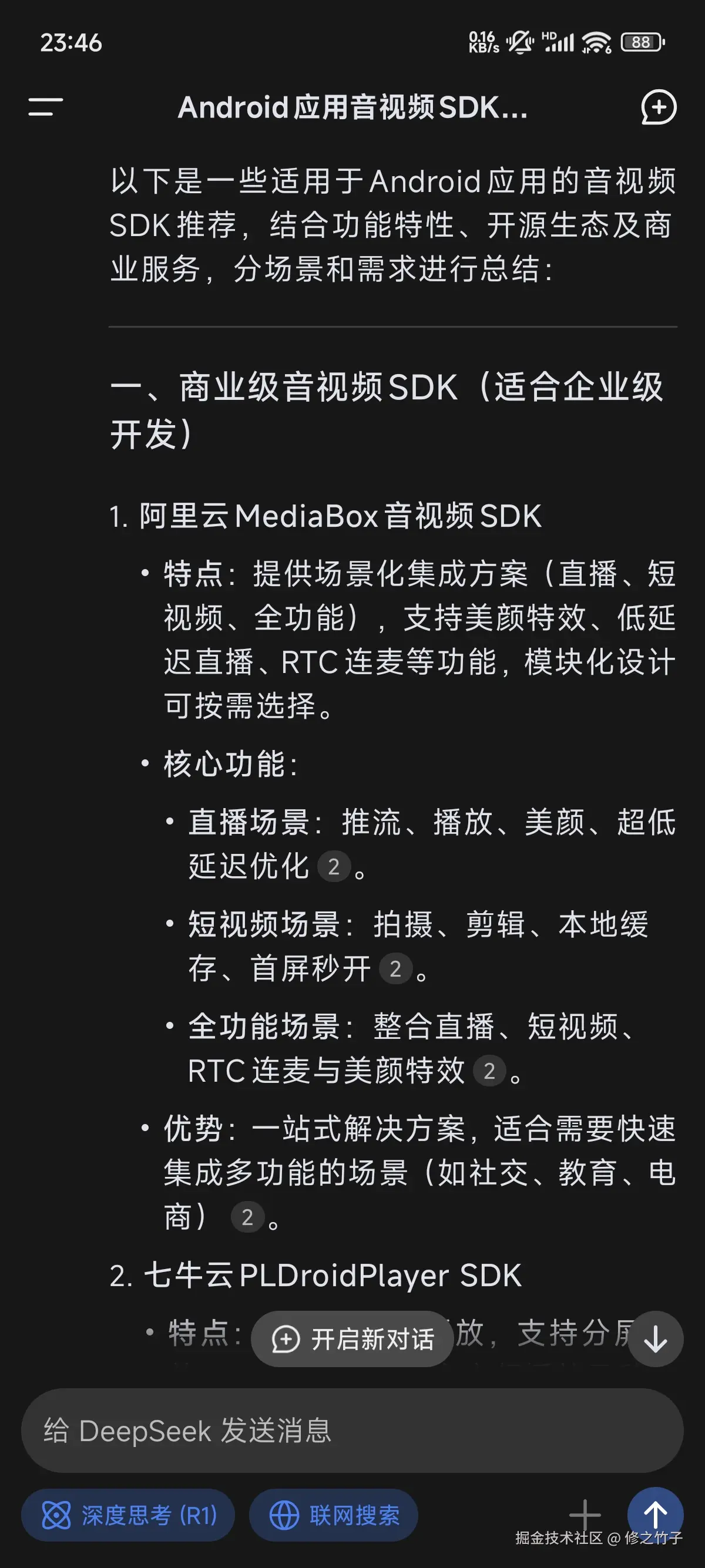This screenshot has width=705, height=1568.
Task: Toggle 联网搜索 web search
Action: click(334, 1515)
